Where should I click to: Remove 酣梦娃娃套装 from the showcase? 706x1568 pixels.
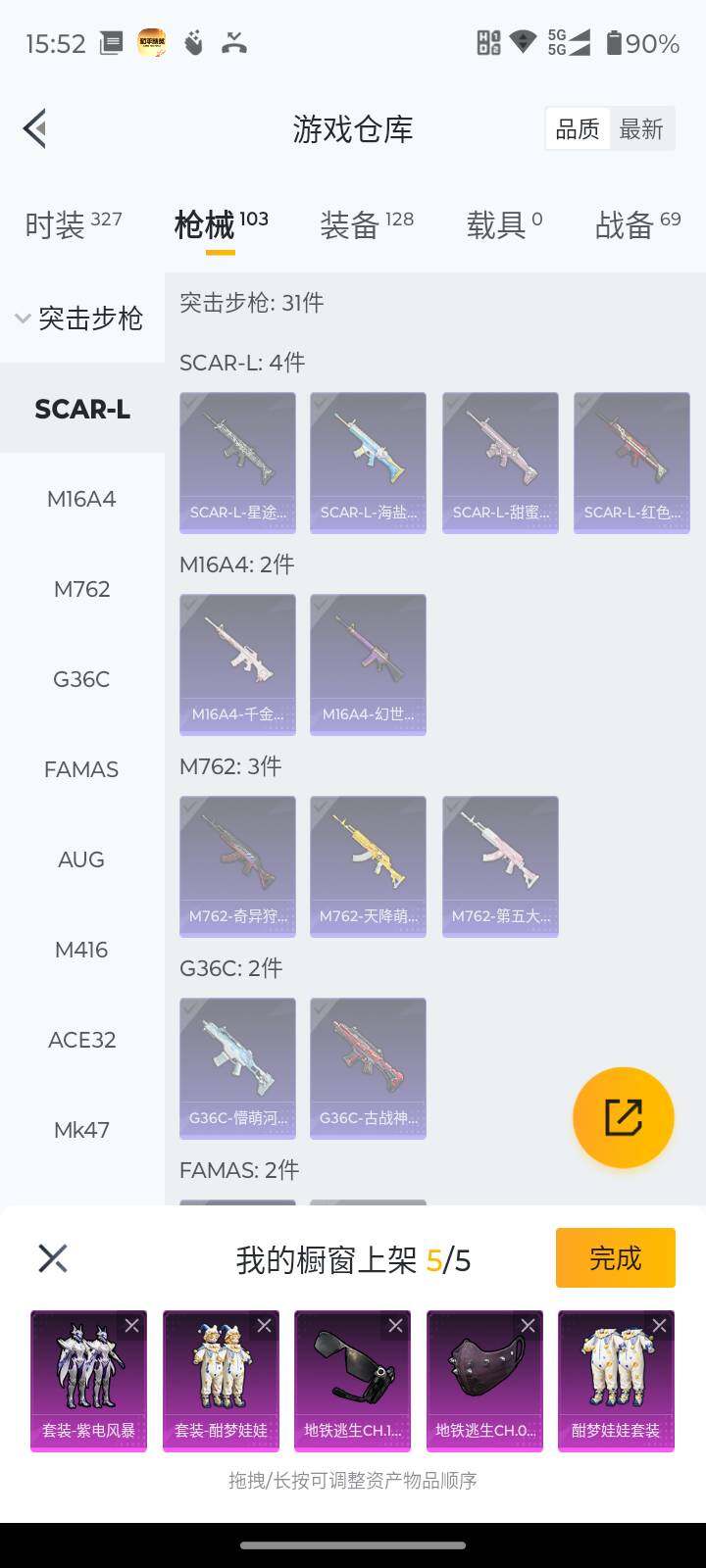660,1325
